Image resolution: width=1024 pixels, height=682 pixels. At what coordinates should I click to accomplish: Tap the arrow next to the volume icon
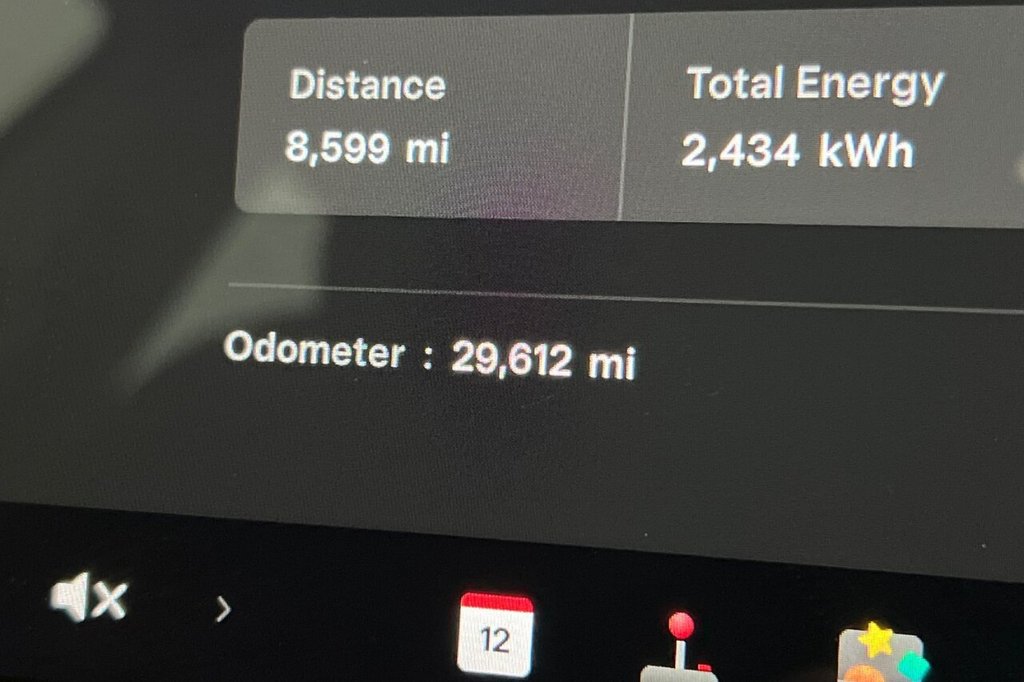(223, 608)
